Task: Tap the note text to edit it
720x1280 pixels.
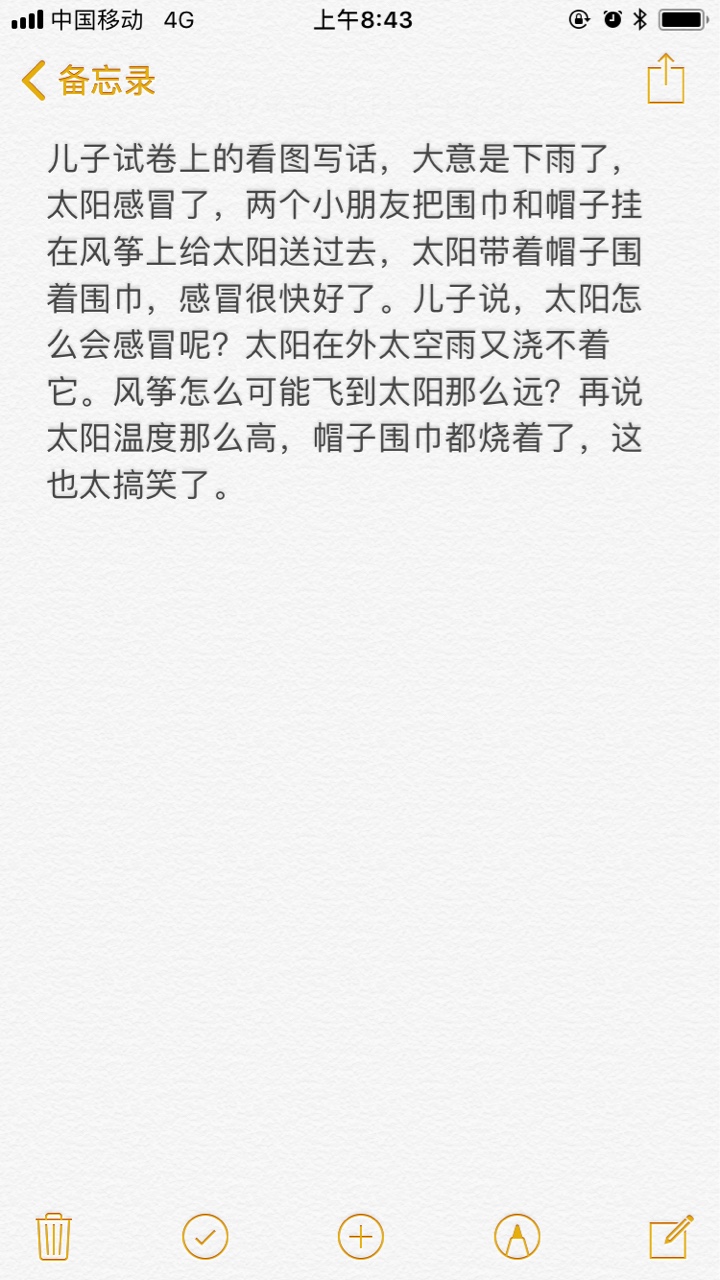Action: [345, 321]
